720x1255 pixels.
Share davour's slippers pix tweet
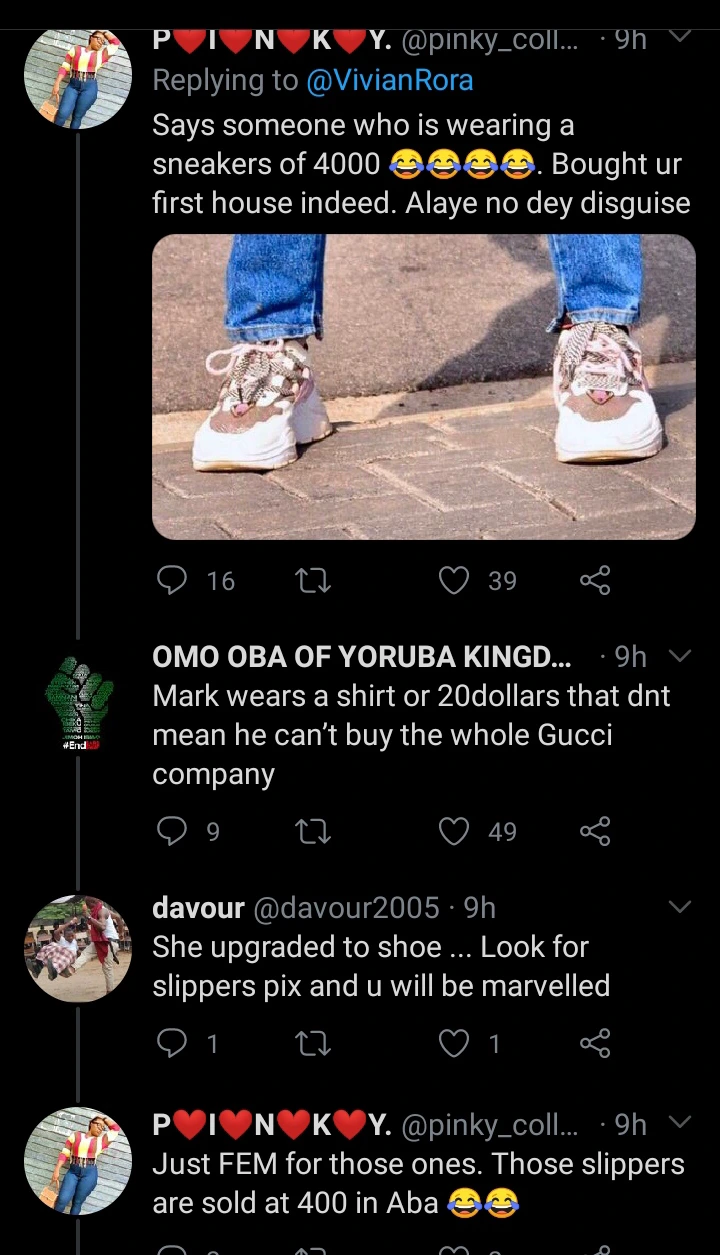[594, 1044]
